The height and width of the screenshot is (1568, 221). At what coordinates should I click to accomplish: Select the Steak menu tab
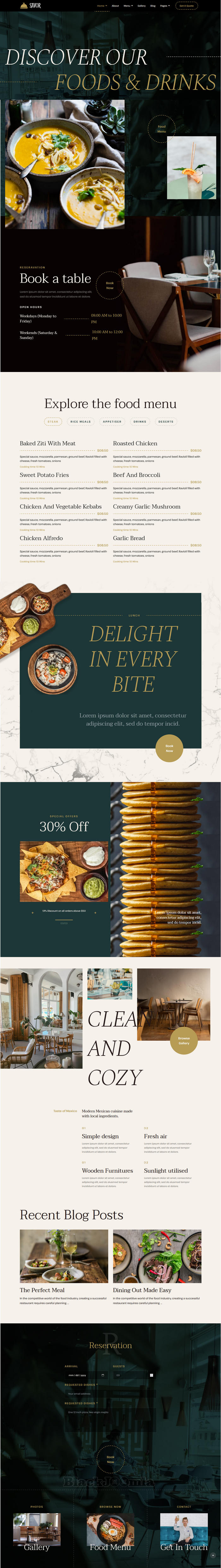point(53,421)
